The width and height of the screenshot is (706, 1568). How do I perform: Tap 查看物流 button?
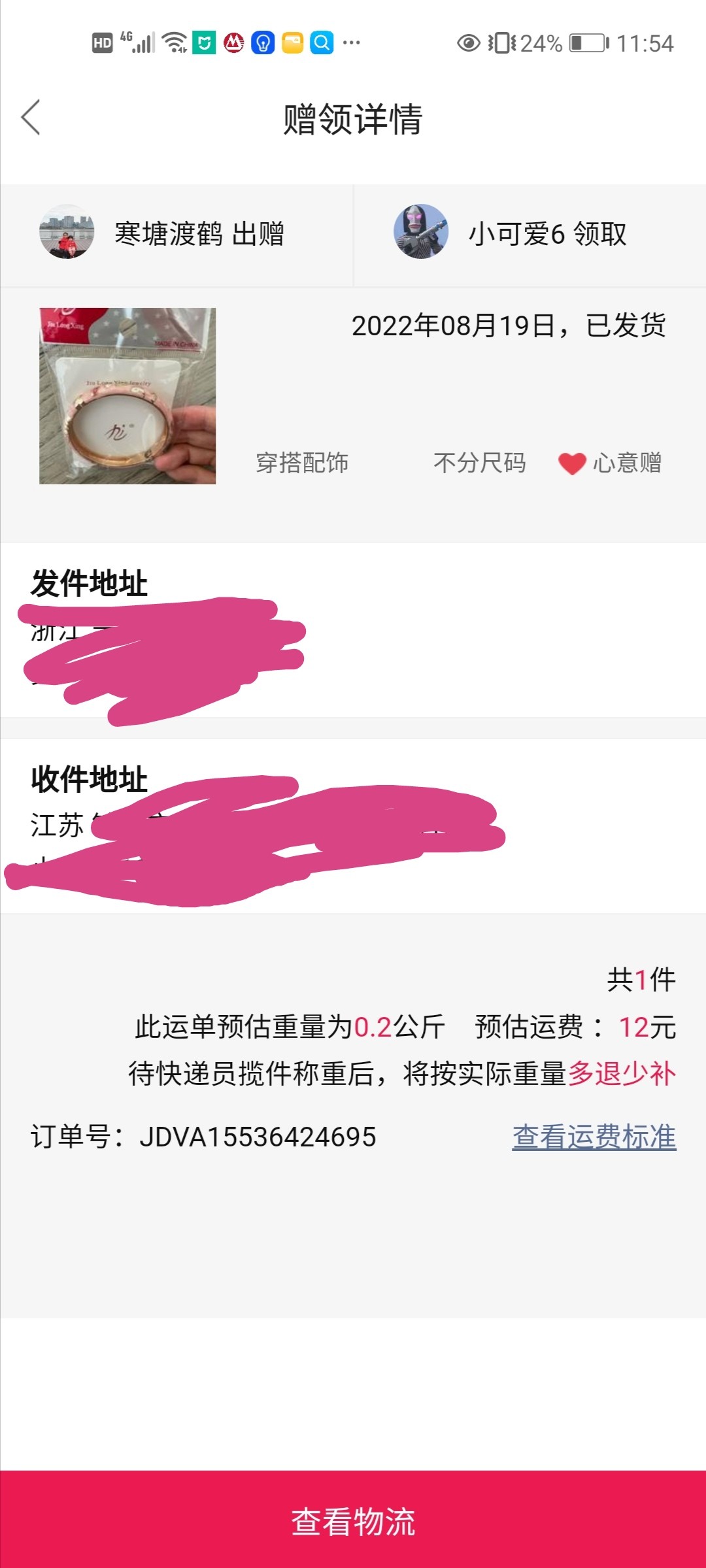point(353,1520)
